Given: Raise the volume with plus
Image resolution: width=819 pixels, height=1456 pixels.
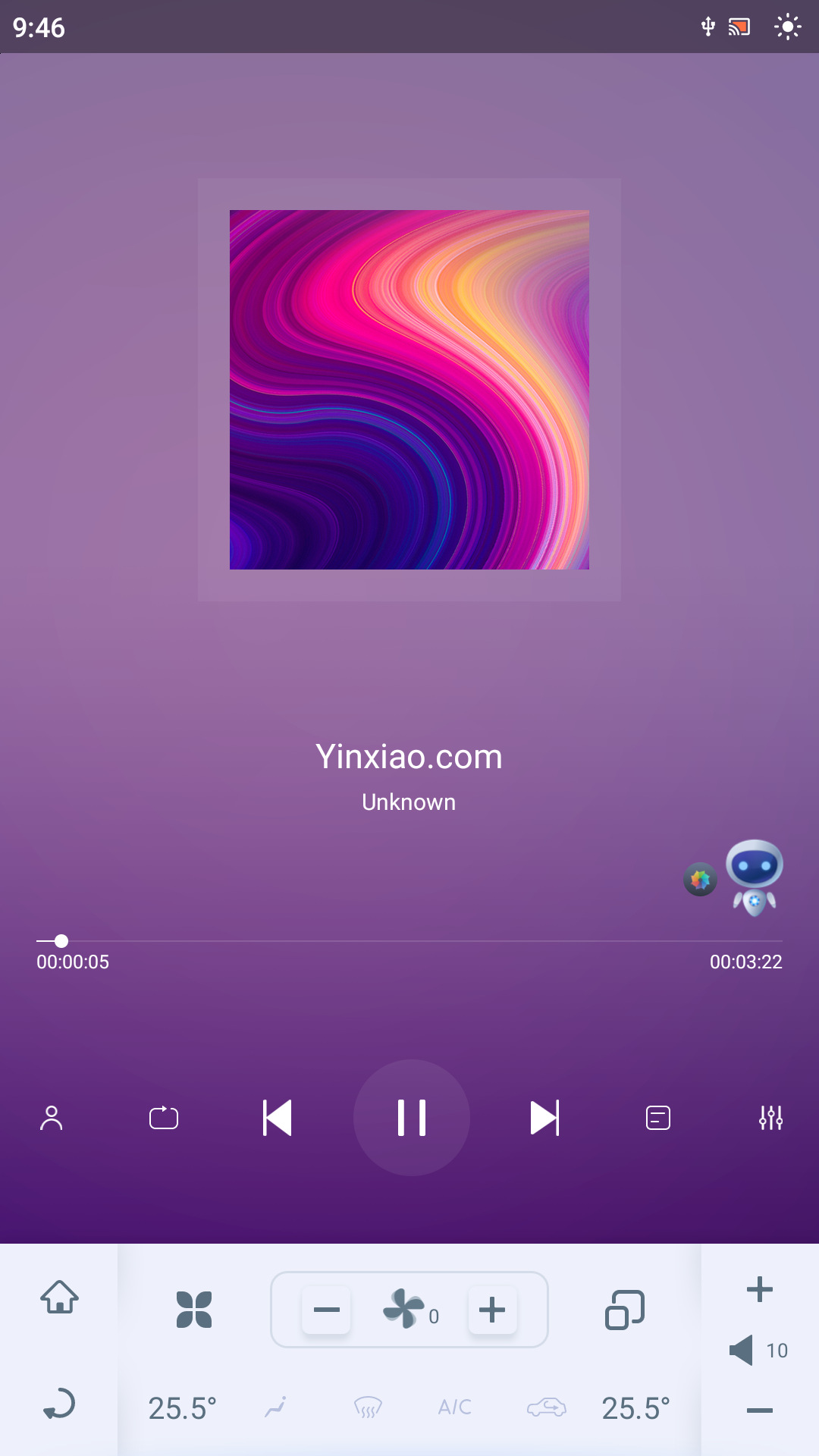Looking at the screenshot, I should point(759,1289).
